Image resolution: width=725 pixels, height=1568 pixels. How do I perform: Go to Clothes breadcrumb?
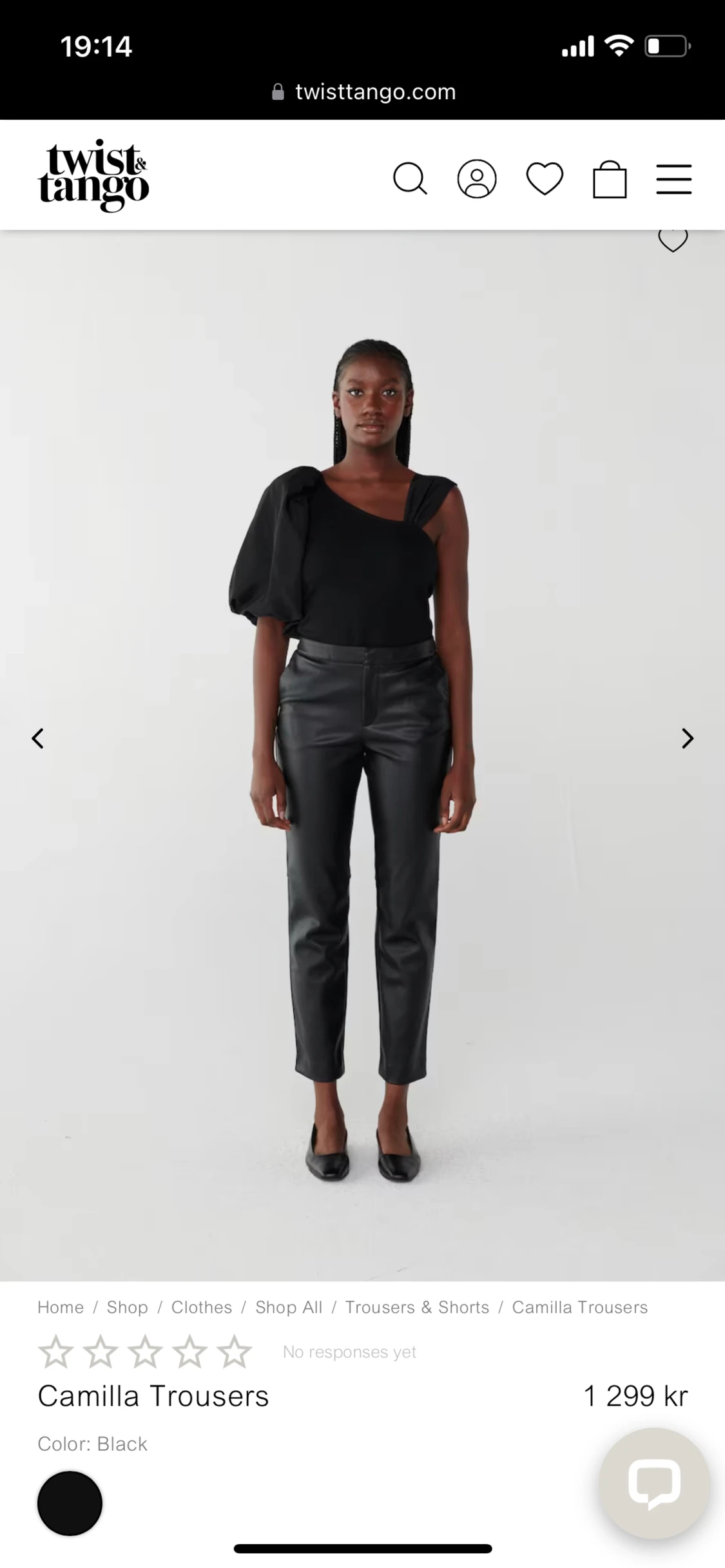[x=201, y=1307]
